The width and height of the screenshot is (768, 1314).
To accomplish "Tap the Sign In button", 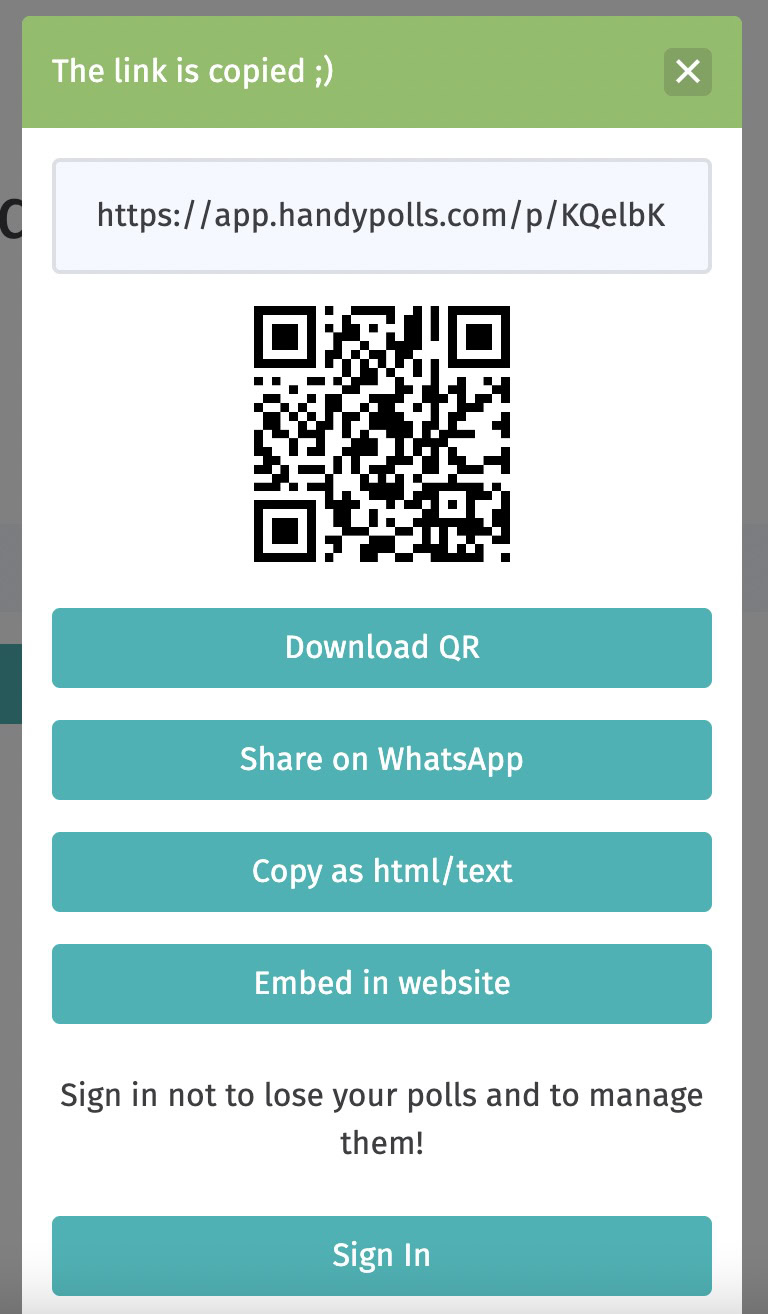I will coord(381,1255).
